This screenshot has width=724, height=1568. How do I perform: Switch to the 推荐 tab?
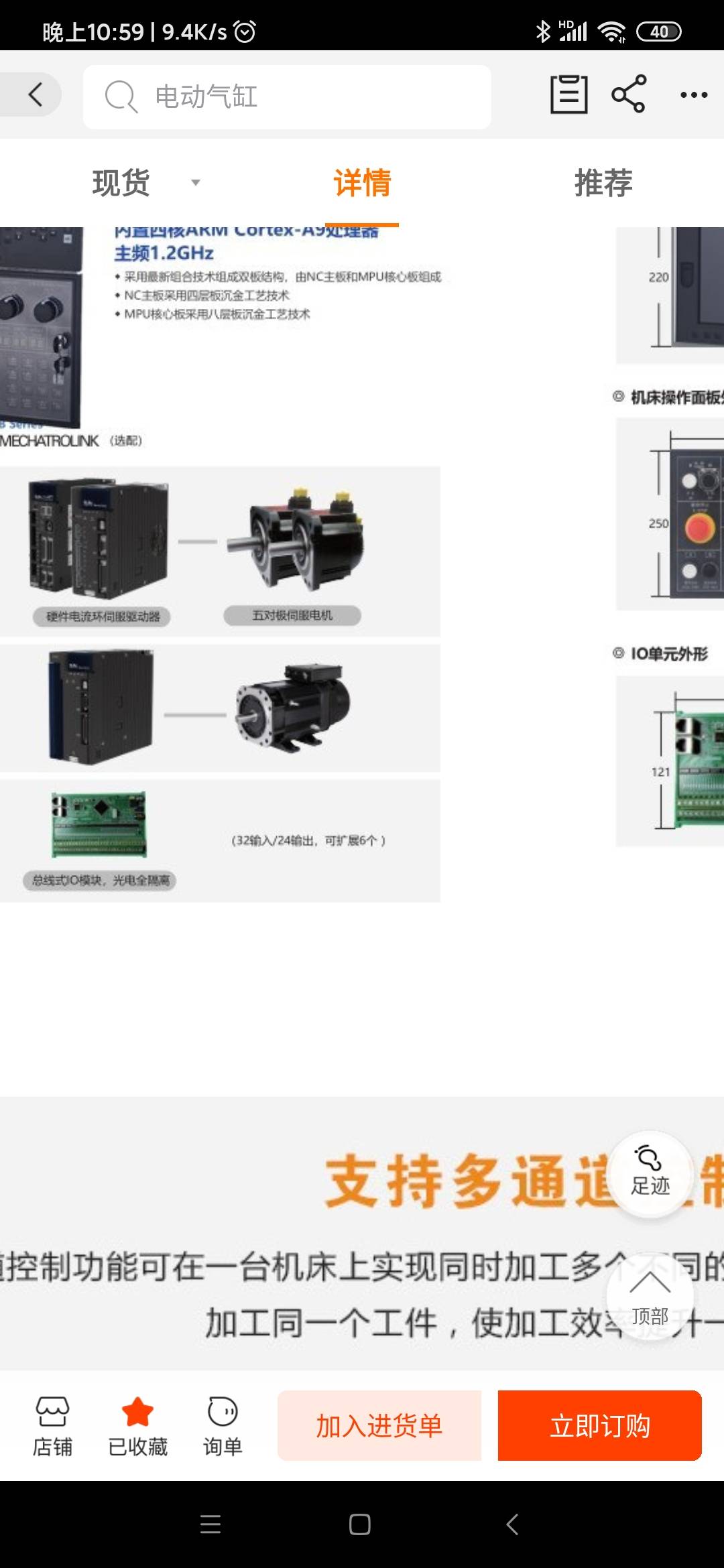click(603, 183)
